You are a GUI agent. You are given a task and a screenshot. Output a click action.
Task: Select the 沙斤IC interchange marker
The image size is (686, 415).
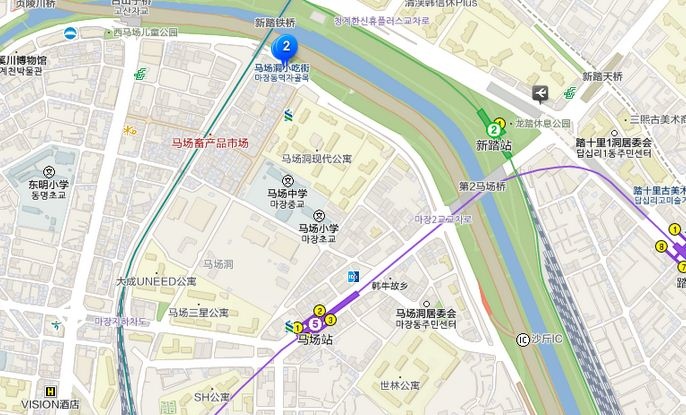pos(521,340)
